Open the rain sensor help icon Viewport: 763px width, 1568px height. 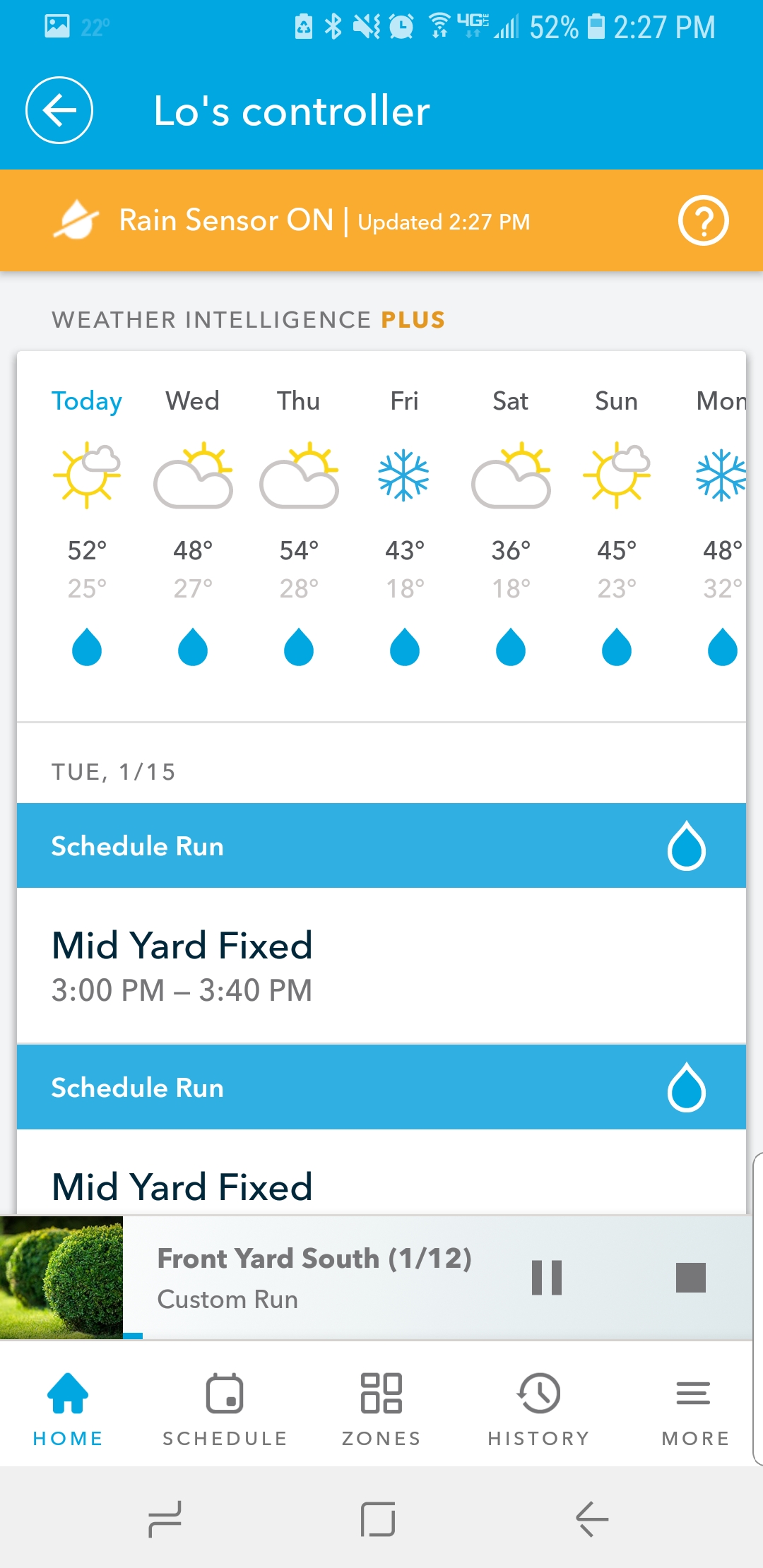click(703, 221)
